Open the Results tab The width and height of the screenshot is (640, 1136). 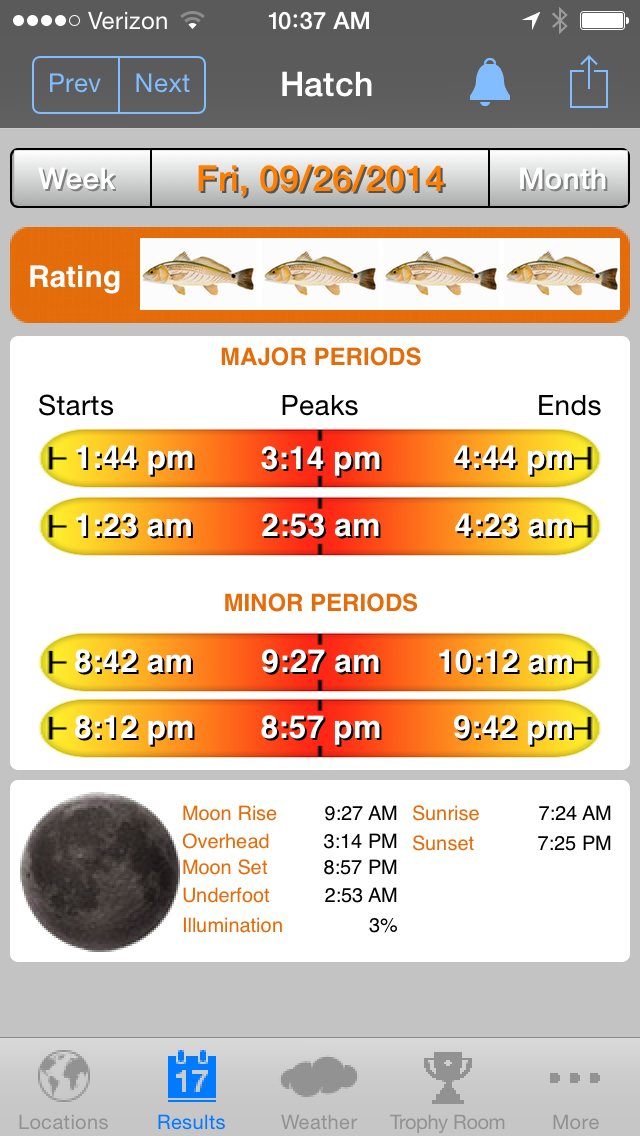191,1089
